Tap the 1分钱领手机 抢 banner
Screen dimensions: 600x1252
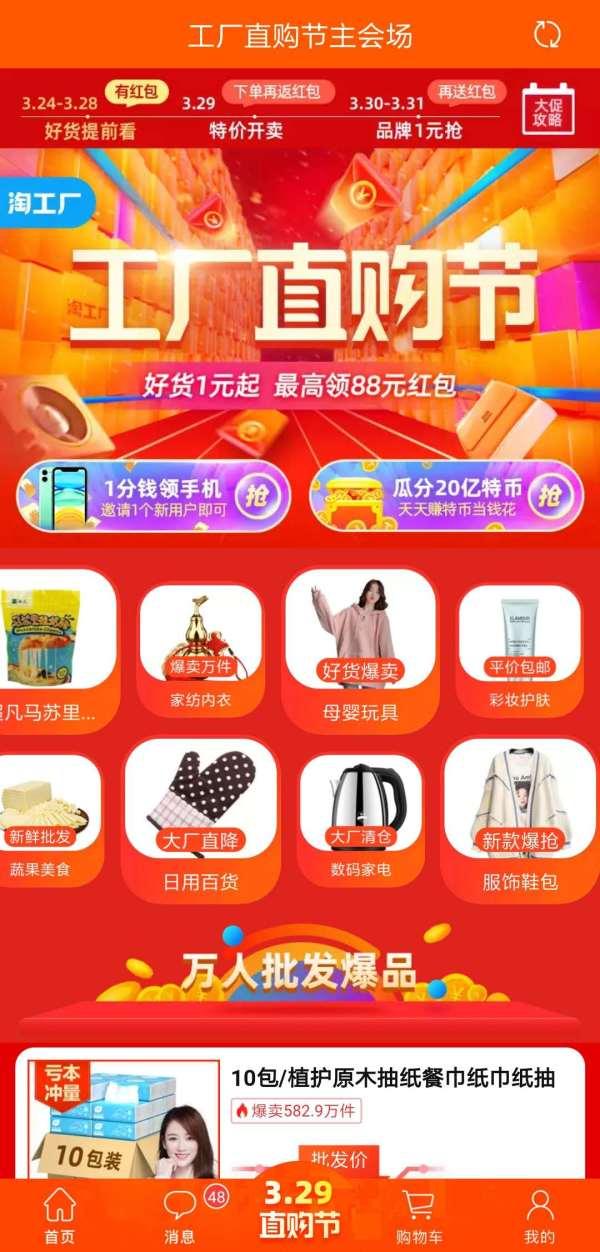click(x=154, y=495)
